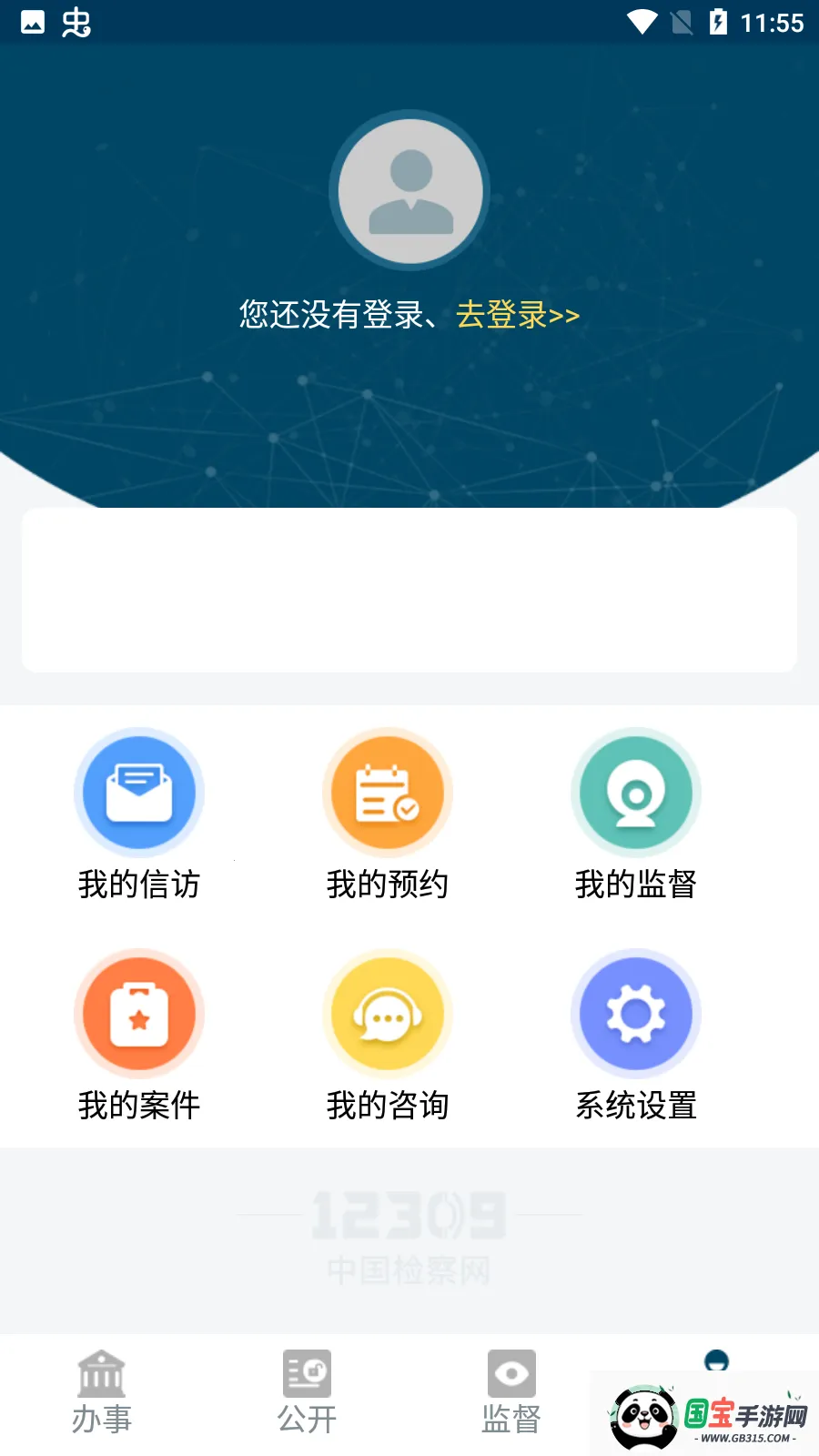Switch to the 办事 tab
The width and height of the screenshot is (819, 1456).
click(102, 1392)
